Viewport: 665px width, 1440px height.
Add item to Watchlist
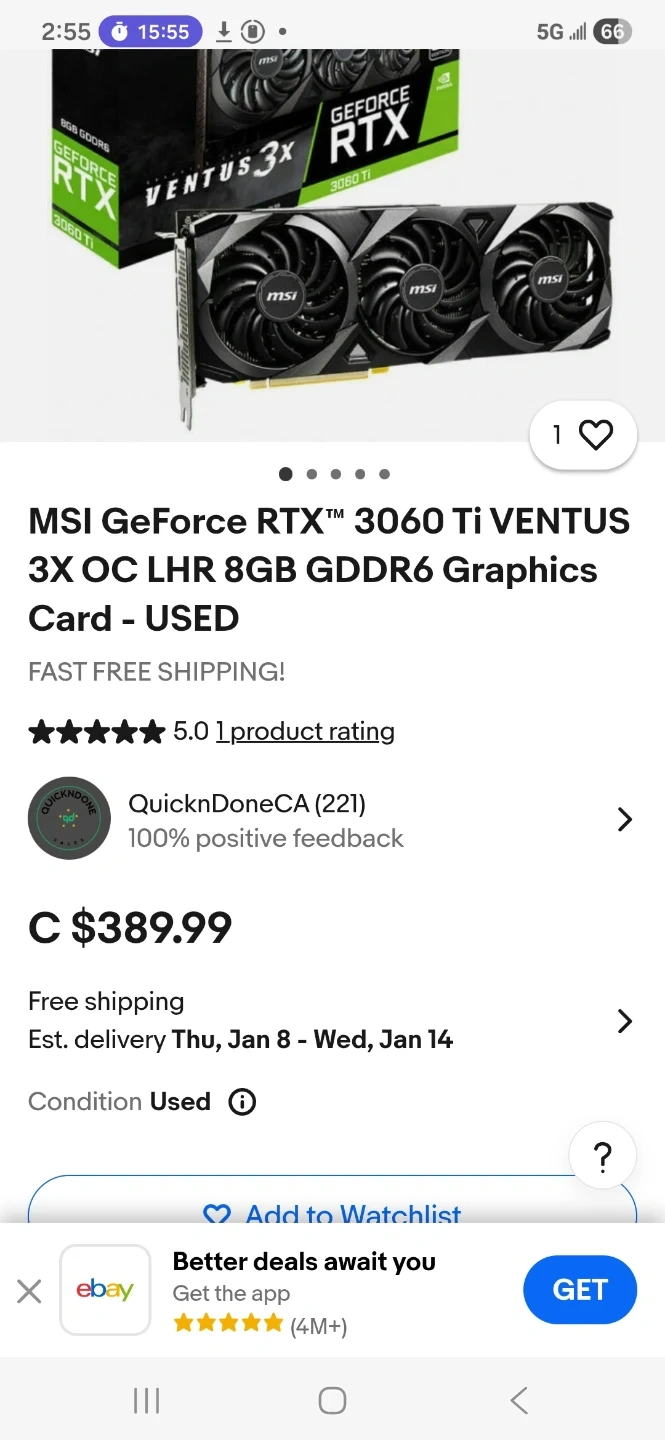332,1208
